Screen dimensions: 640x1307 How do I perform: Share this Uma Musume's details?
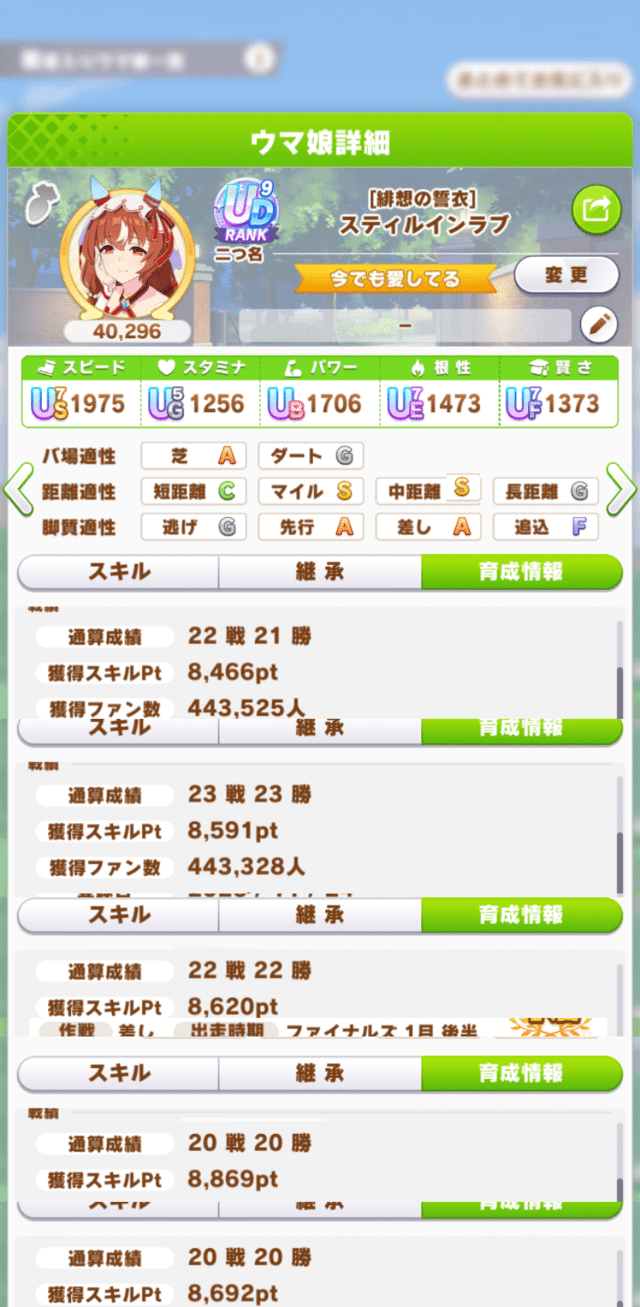[x=596, y=209]
